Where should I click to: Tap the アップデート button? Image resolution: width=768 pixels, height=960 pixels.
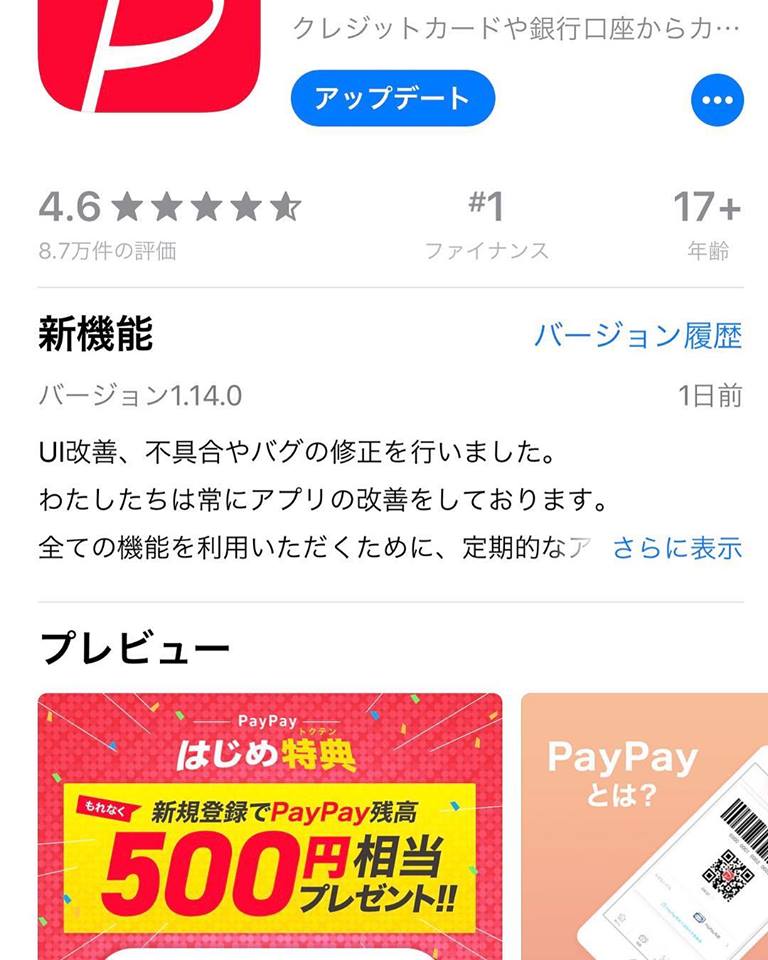392,98
